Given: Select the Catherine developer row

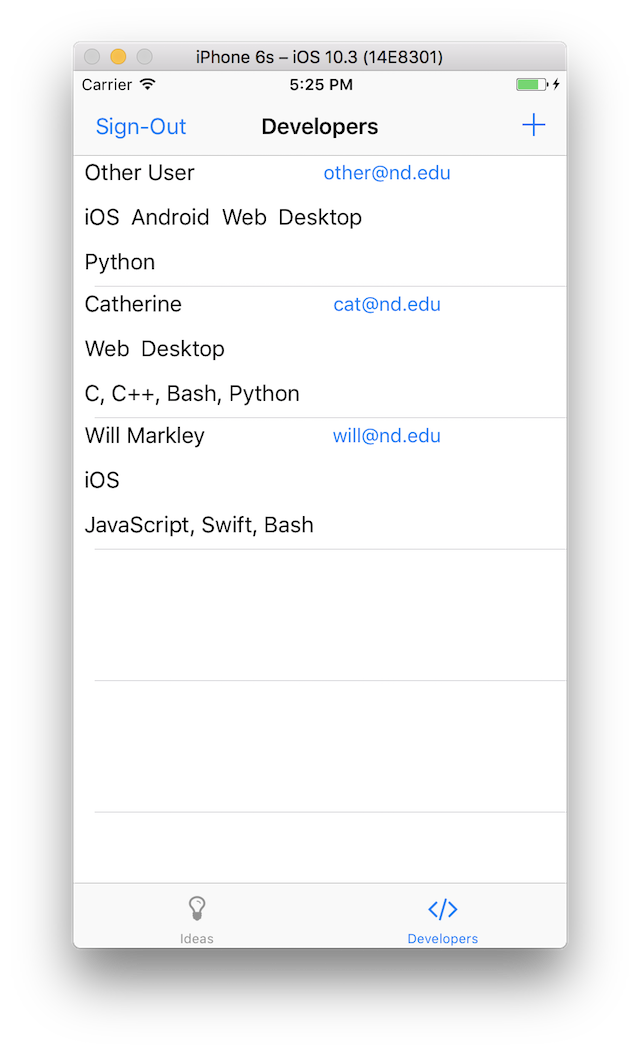Looking at the screenshot, I should click(x=320, y=353).
